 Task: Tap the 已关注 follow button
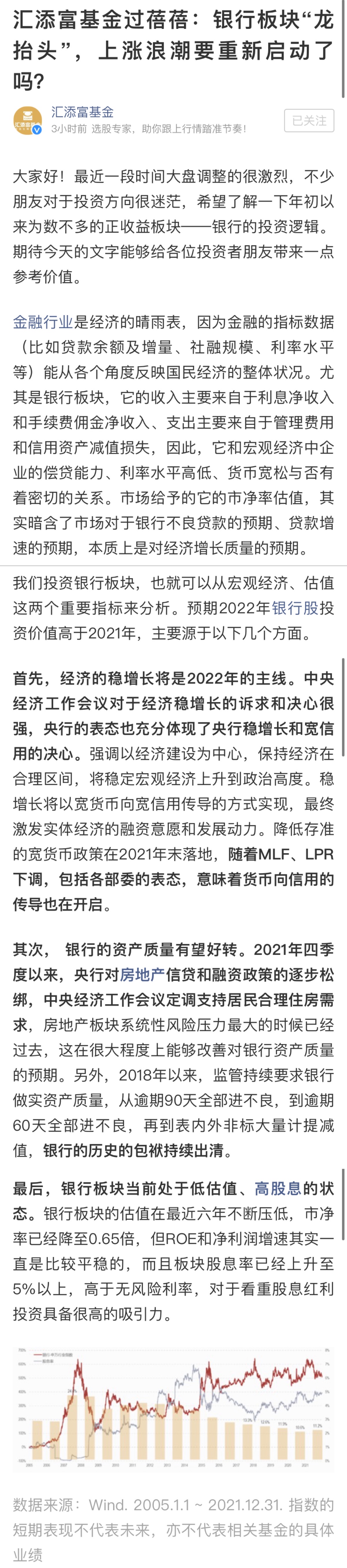tap(309, 120)
